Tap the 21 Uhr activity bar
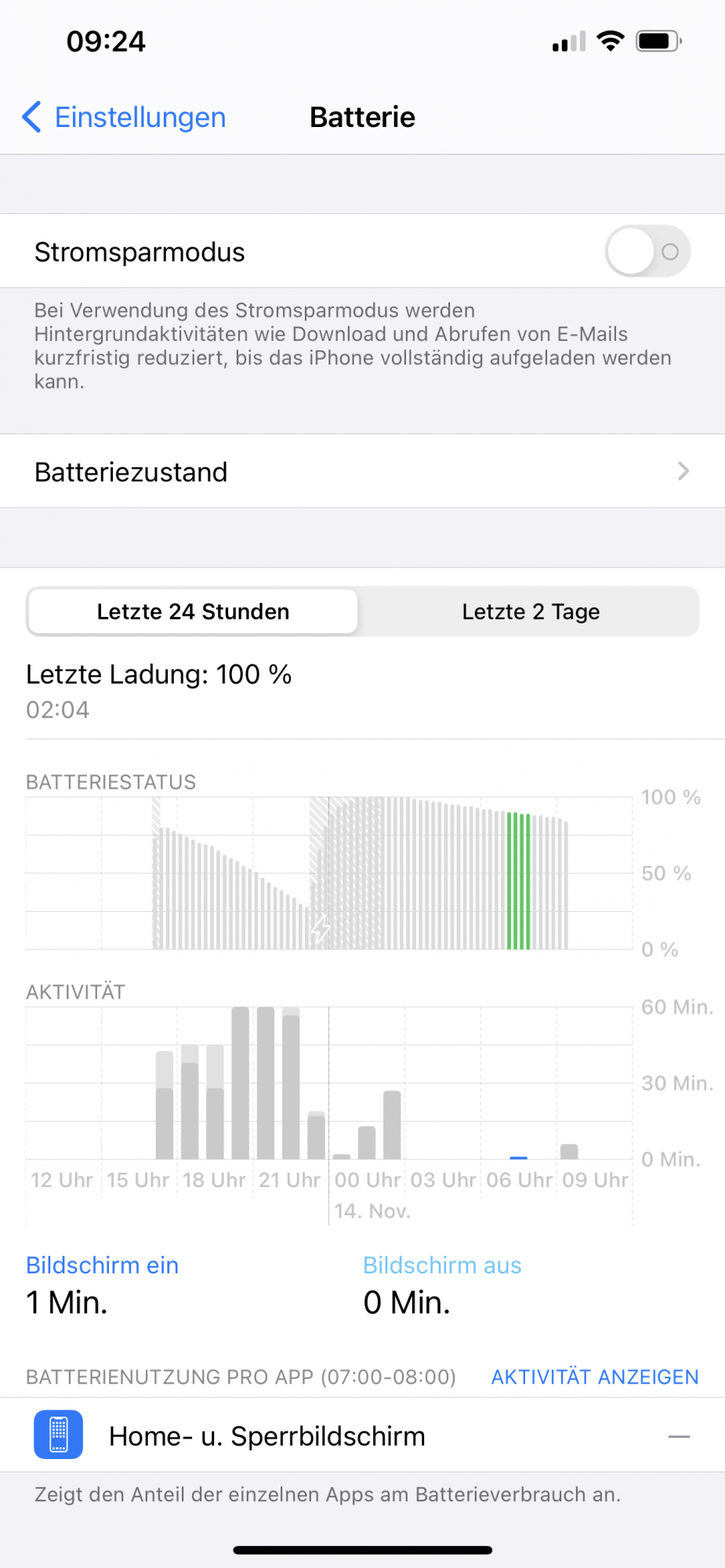The height and width of the screenshot is (1568, 725). 266,1083
